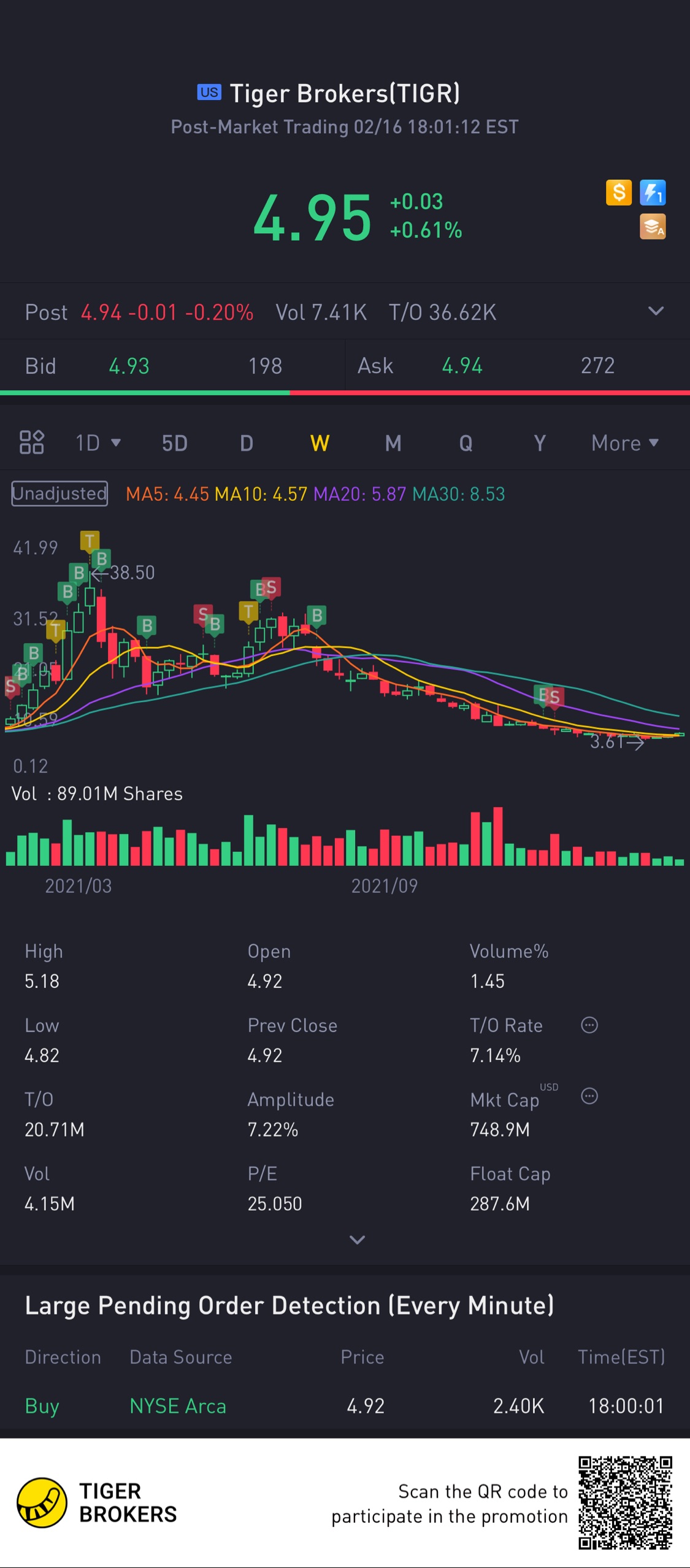Switch to the M monthly chart
The height and width of the screenshot is (1568, 690).
click(393, 443)
